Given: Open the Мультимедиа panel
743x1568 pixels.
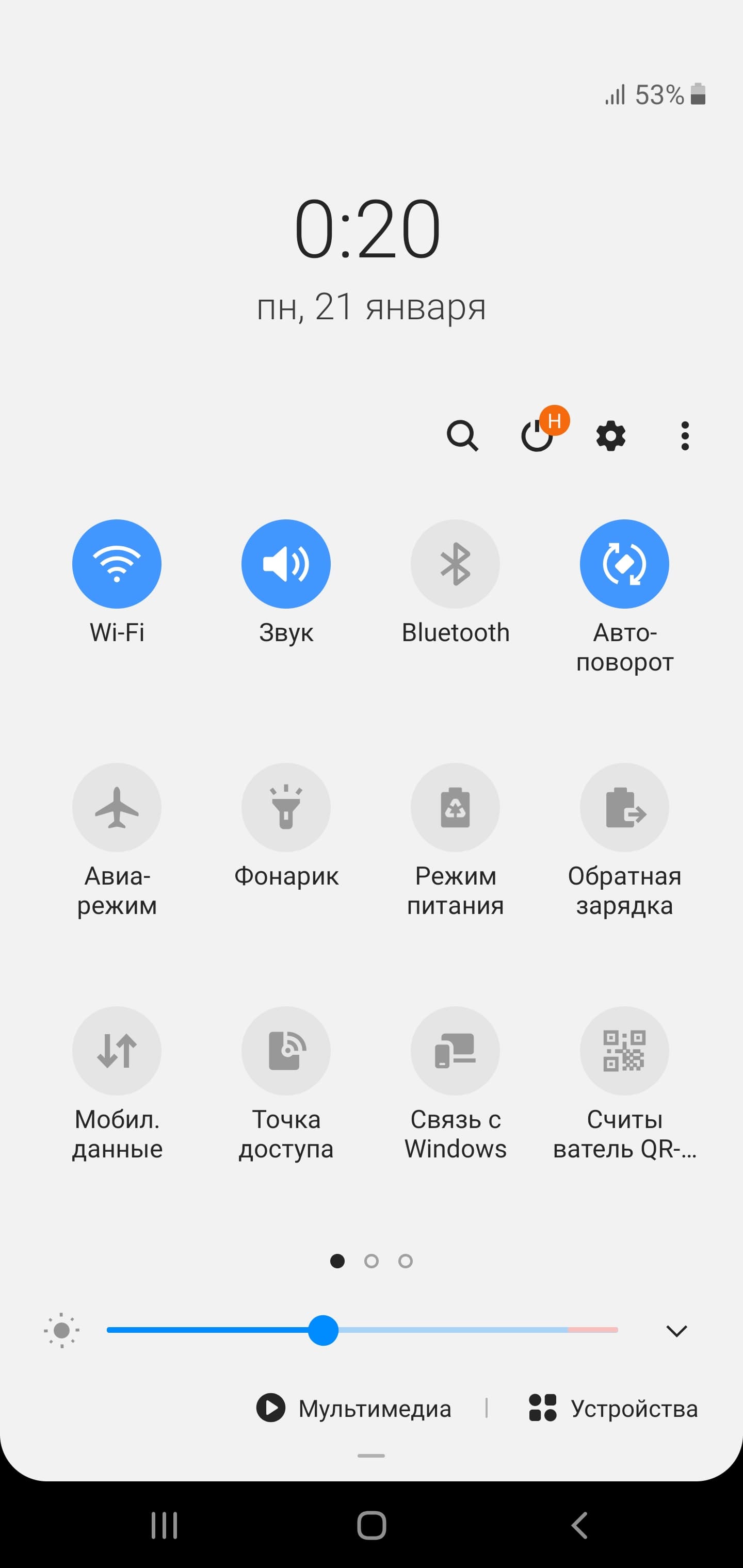Looking at the screenshot, I should coord(354,1409).
